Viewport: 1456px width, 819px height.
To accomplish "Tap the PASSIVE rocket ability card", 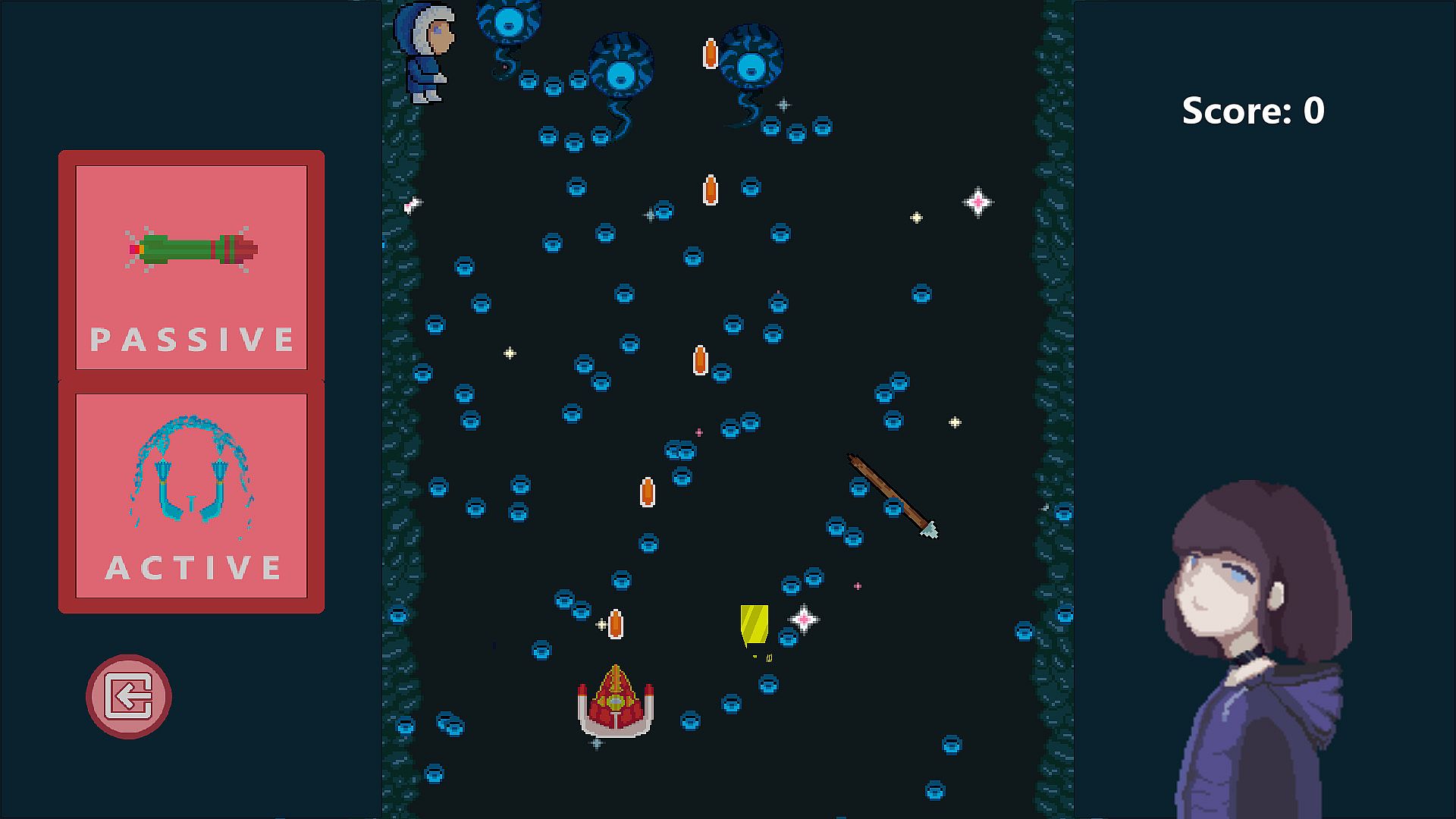I will pos(191,268).
